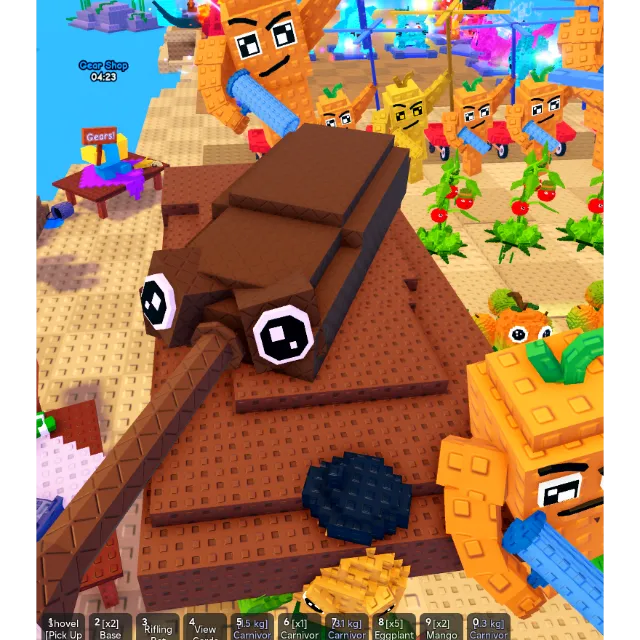Equip the Mango in slot 9

pyautogui.click(x=441, y=628)
